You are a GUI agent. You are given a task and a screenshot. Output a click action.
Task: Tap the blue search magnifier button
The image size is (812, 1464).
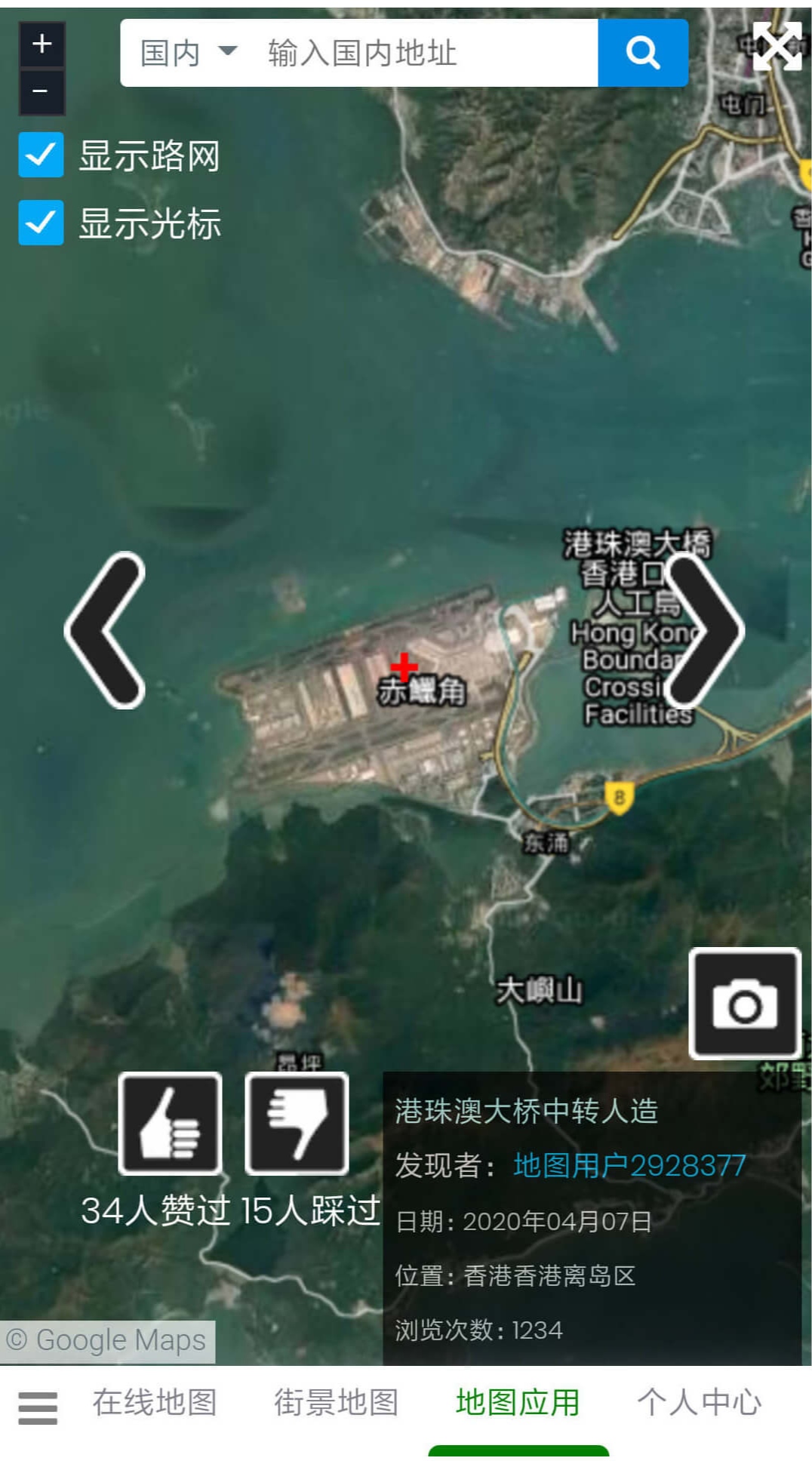pyautogui.click(x=643, y=53)
